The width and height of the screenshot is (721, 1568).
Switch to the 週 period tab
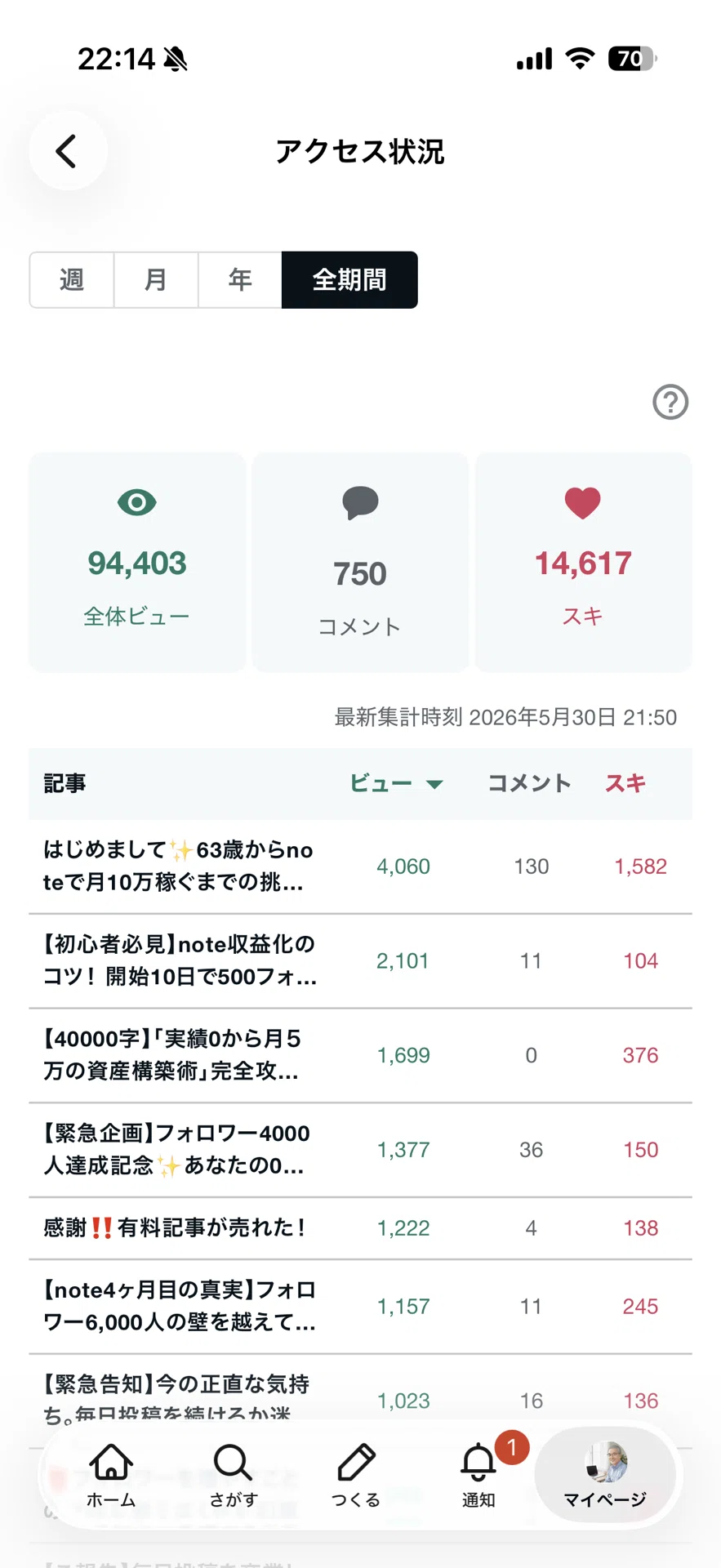[x=72, y=280]
